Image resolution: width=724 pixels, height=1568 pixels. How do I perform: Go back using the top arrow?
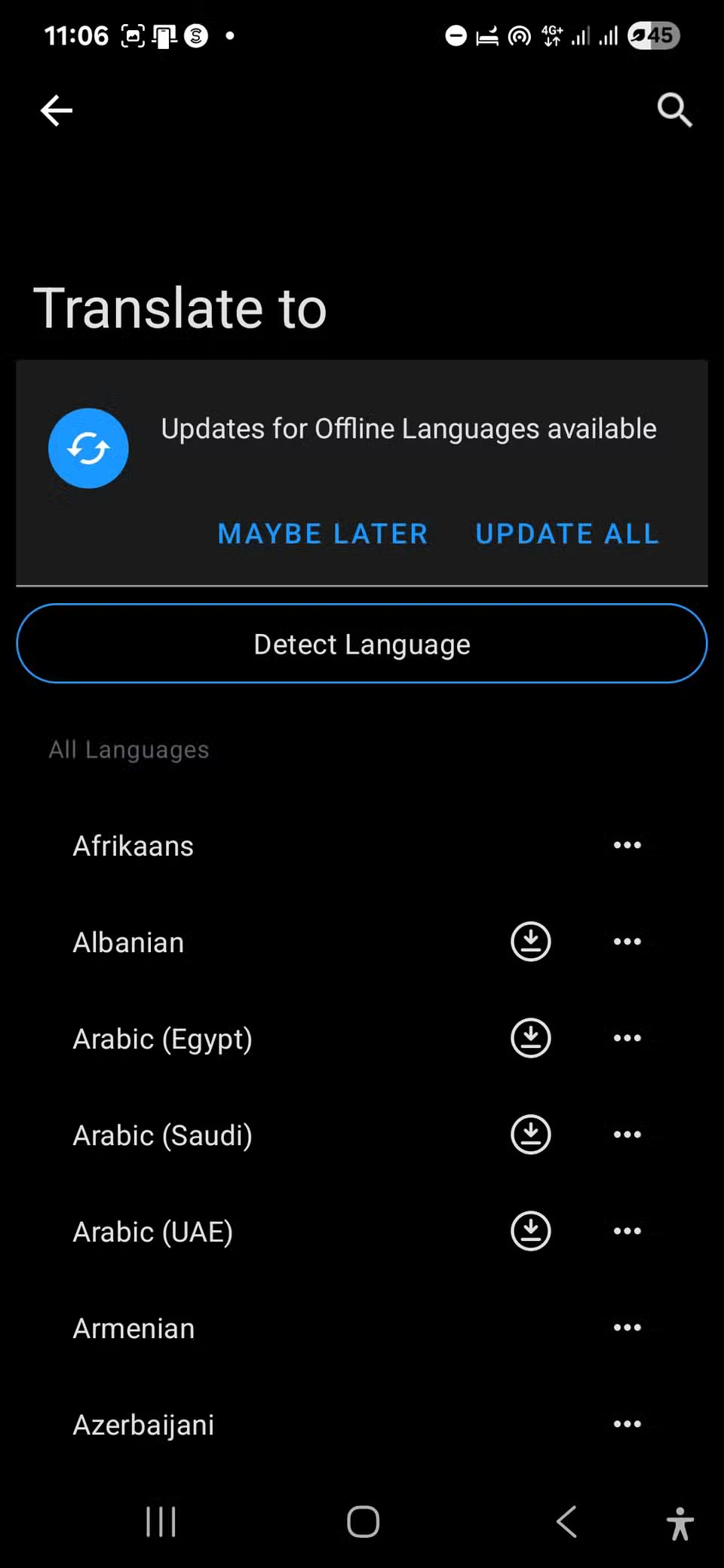pyautogui.click(x=57, y=111)
